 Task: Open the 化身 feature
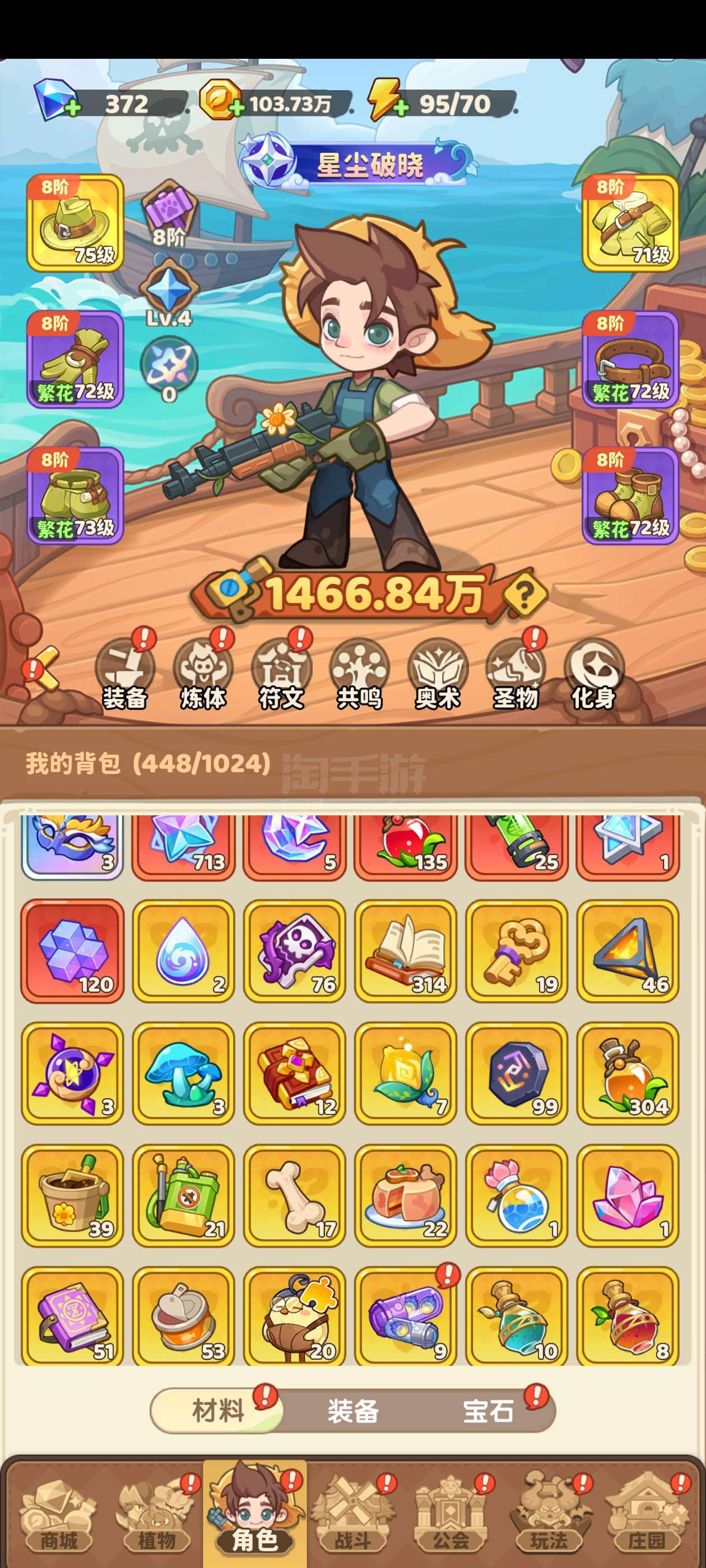(x=594, y=675)
